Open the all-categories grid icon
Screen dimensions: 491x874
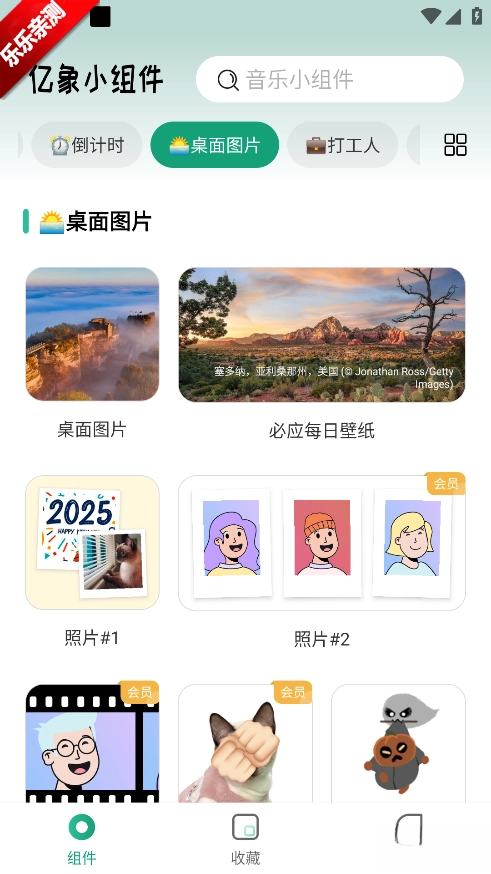click(x=455, y=145)
